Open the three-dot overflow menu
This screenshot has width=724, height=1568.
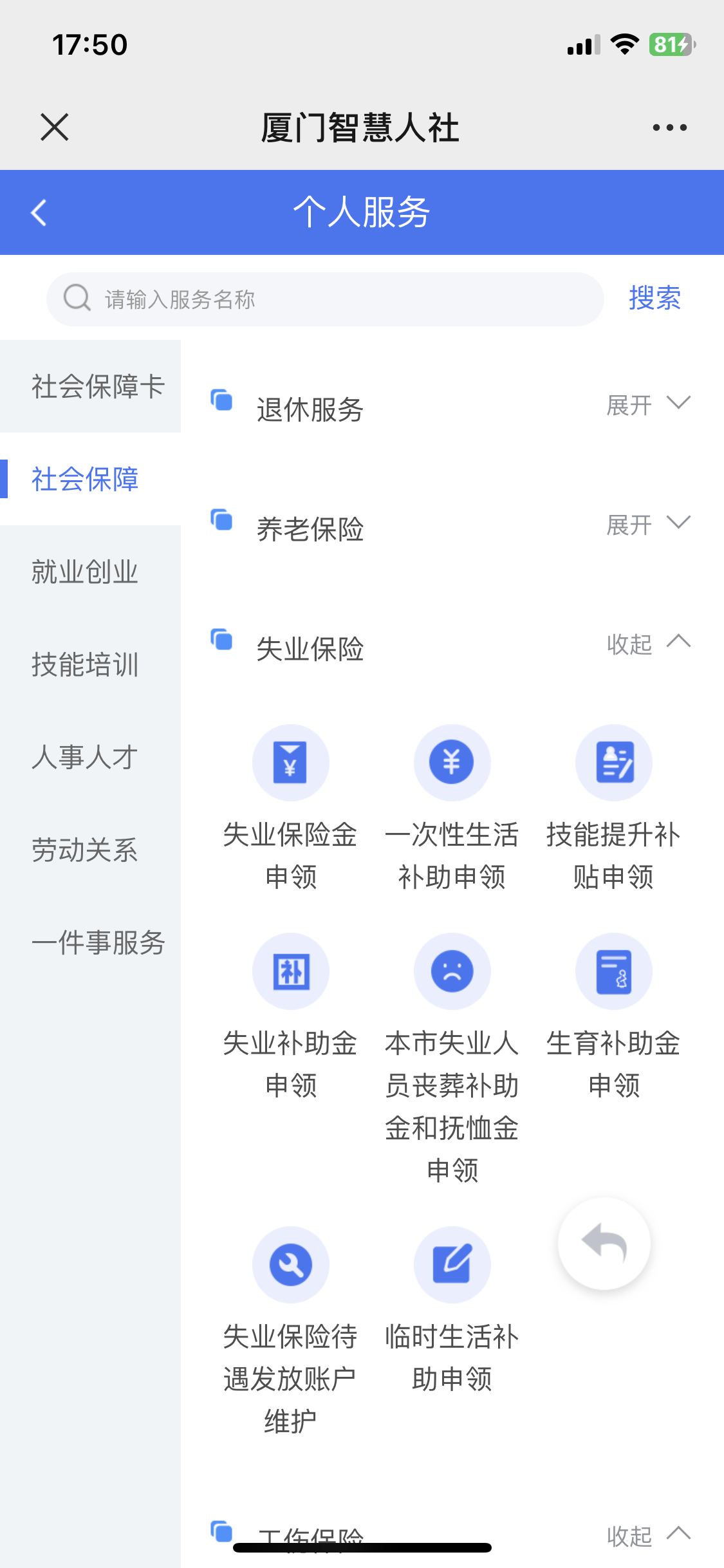pos(669,127)
